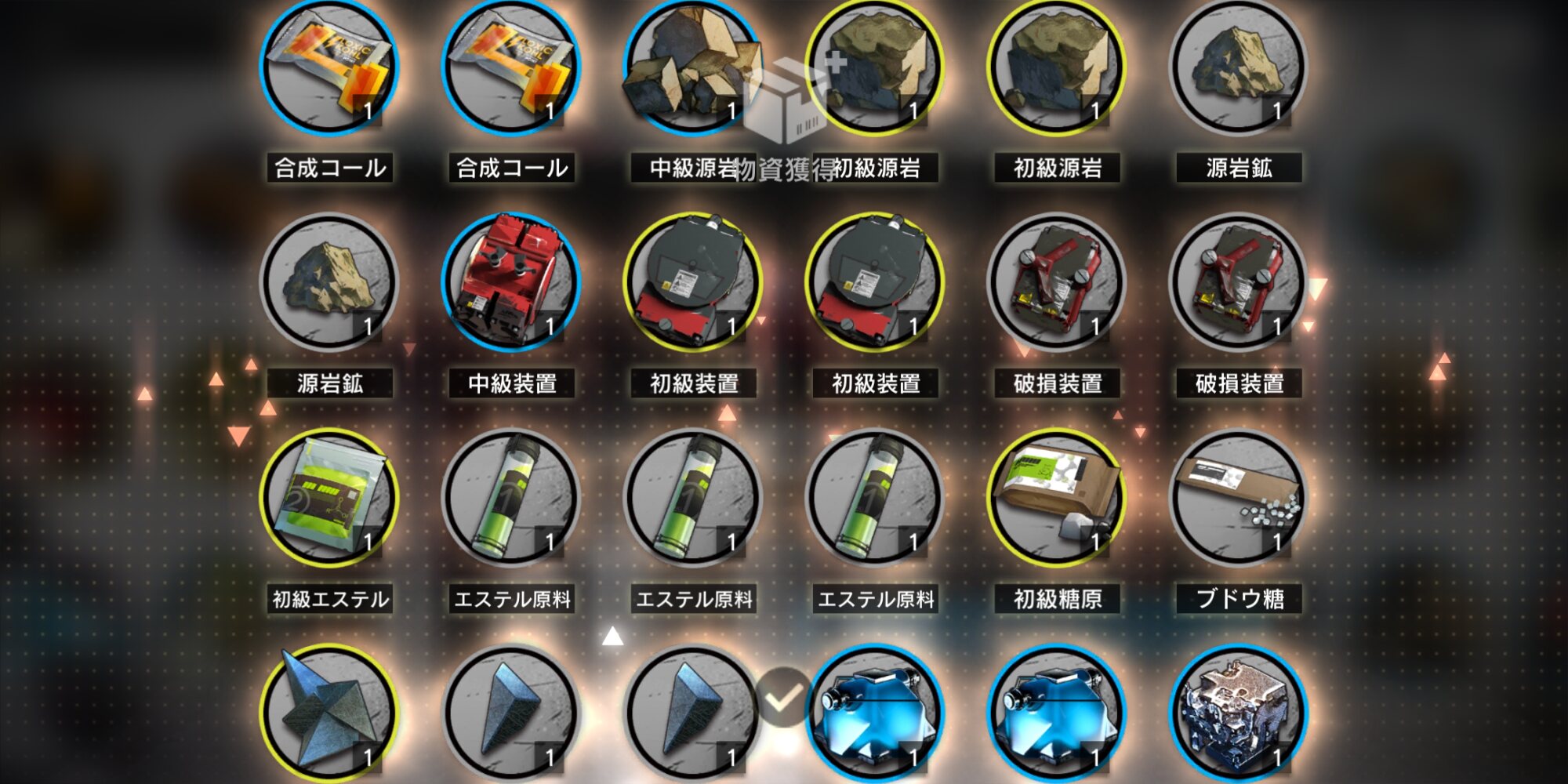Select the 初級エステル item
Screen dimensions: 1568x784
[329, 497]
